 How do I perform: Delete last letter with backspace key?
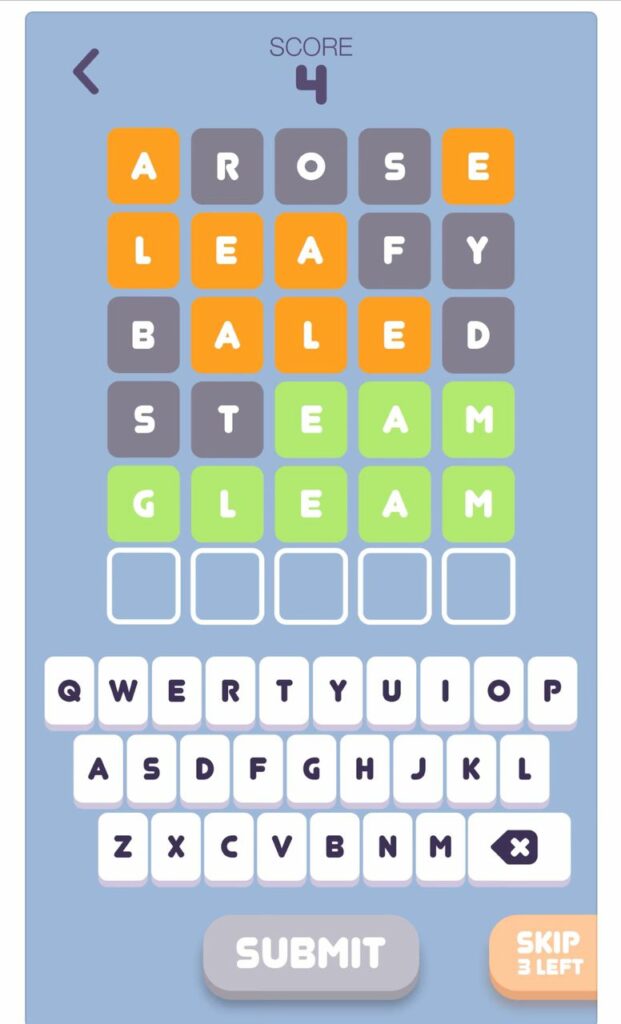click(520, 847)
